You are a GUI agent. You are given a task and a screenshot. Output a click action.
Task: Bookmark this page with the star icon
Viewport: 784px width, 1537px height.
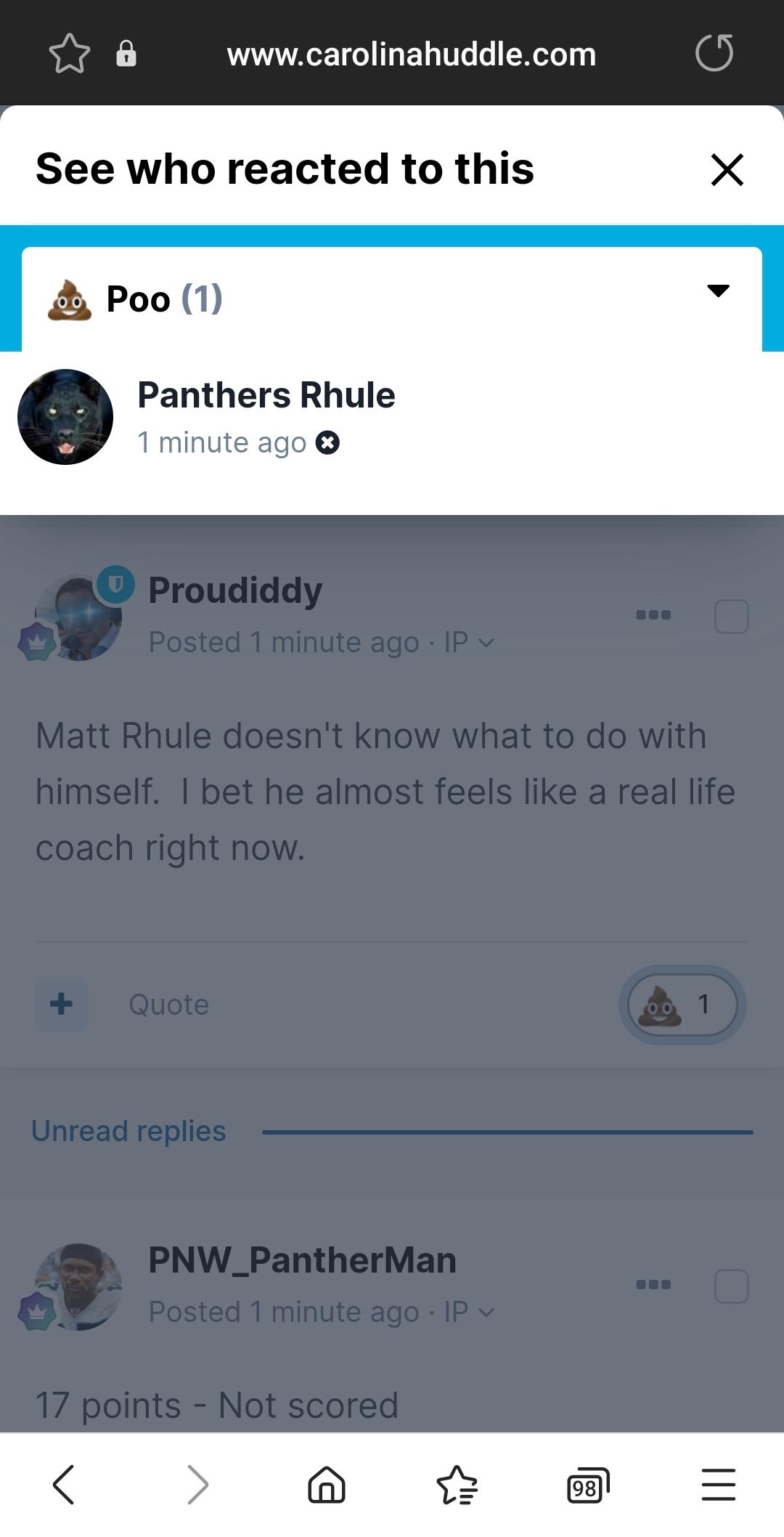(70, 54)
